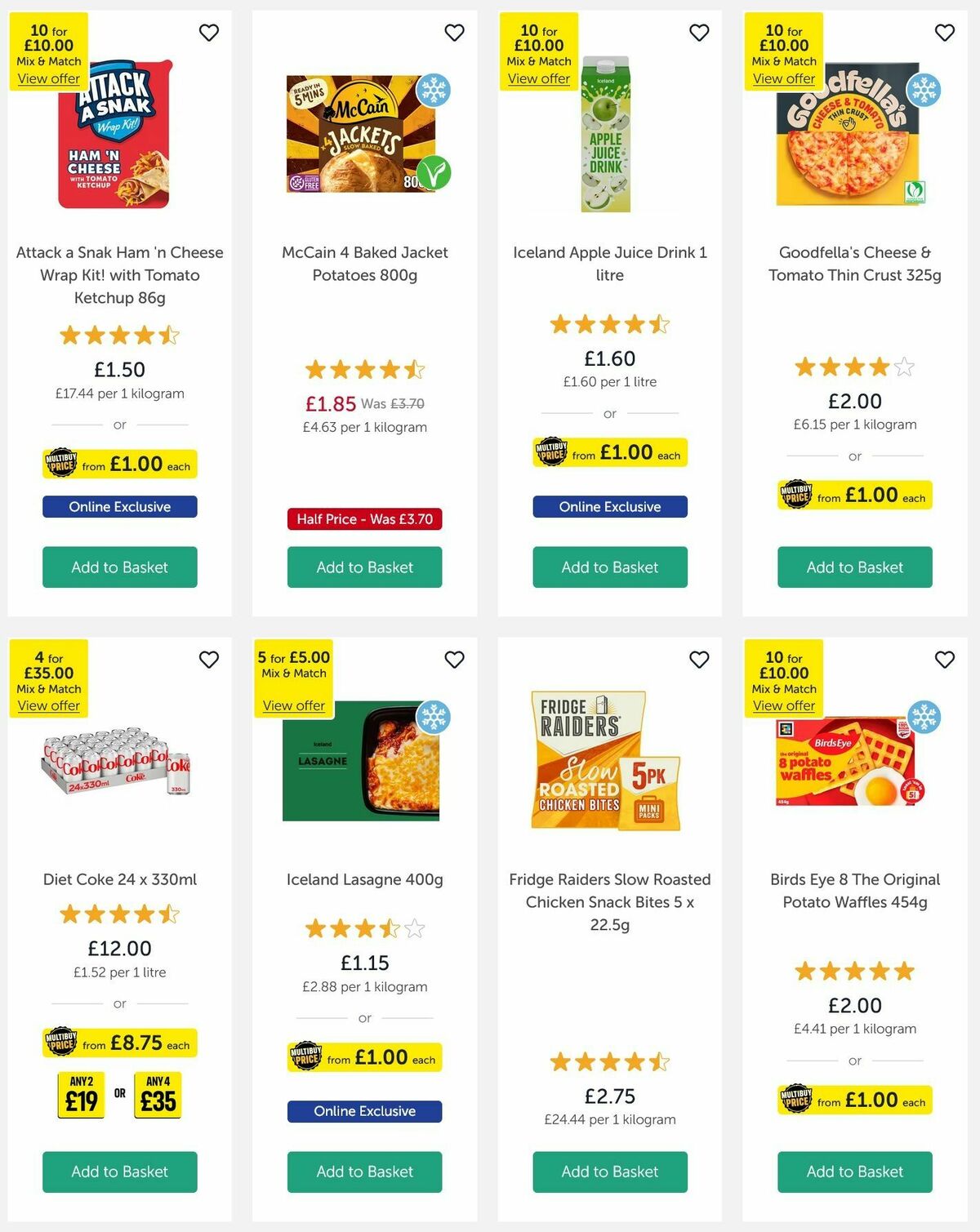Click the snowflake frozen icon on Goodfella's pizza
The image size is (980, 1232).
pos(924,91)
